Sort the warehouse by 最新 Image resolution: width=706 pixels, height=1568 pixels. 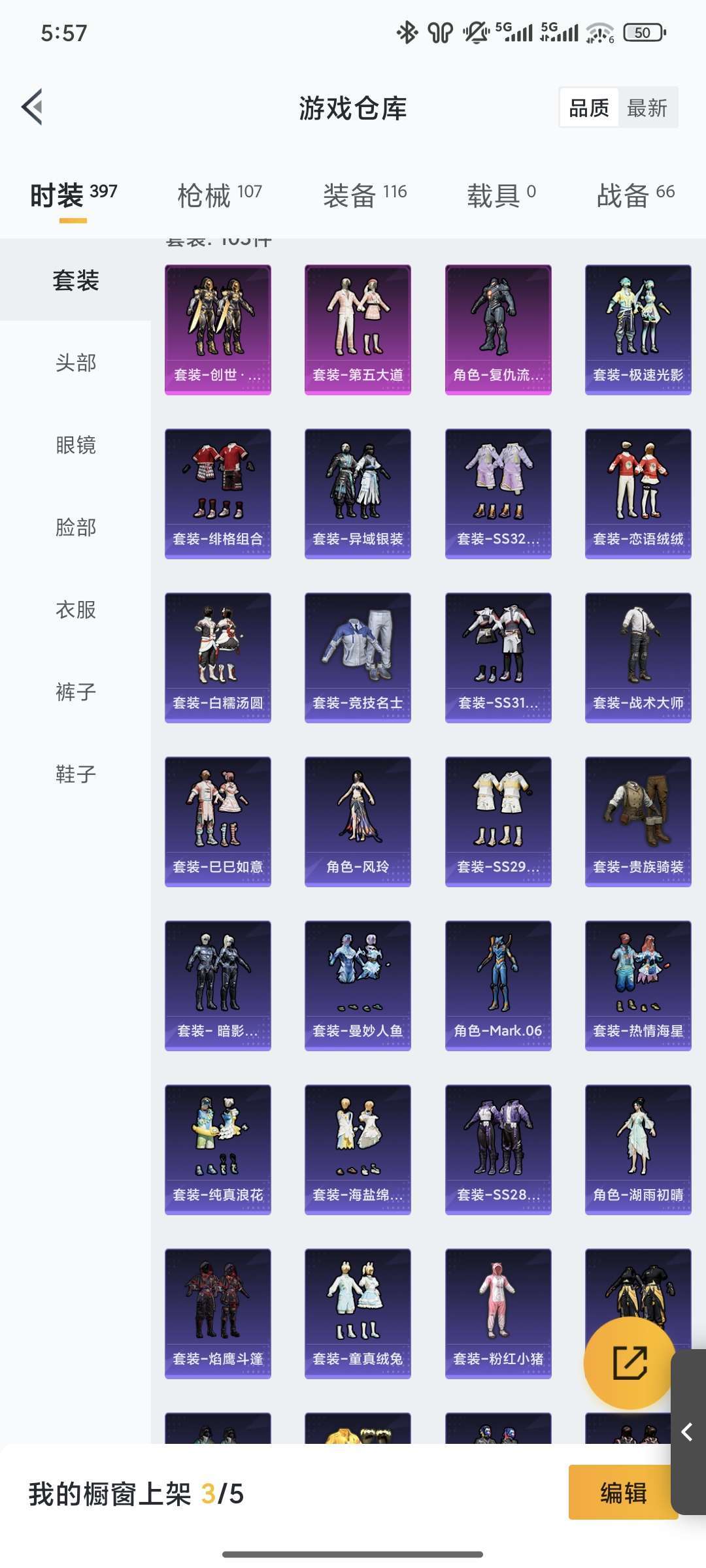tap(647, 108)
